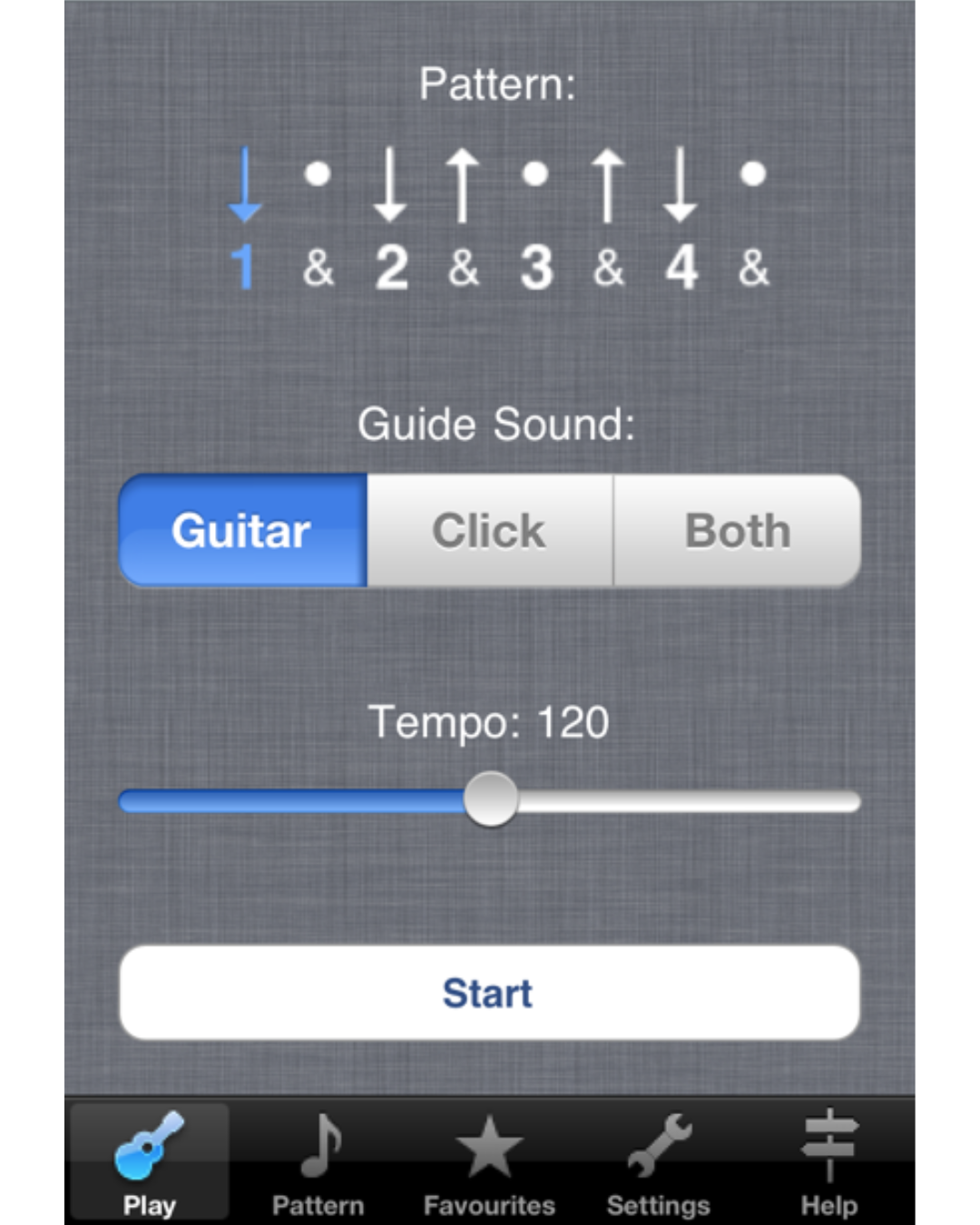Select Both for guide sound
This screenshot has width=980, height=1225.
pos(737,531)
